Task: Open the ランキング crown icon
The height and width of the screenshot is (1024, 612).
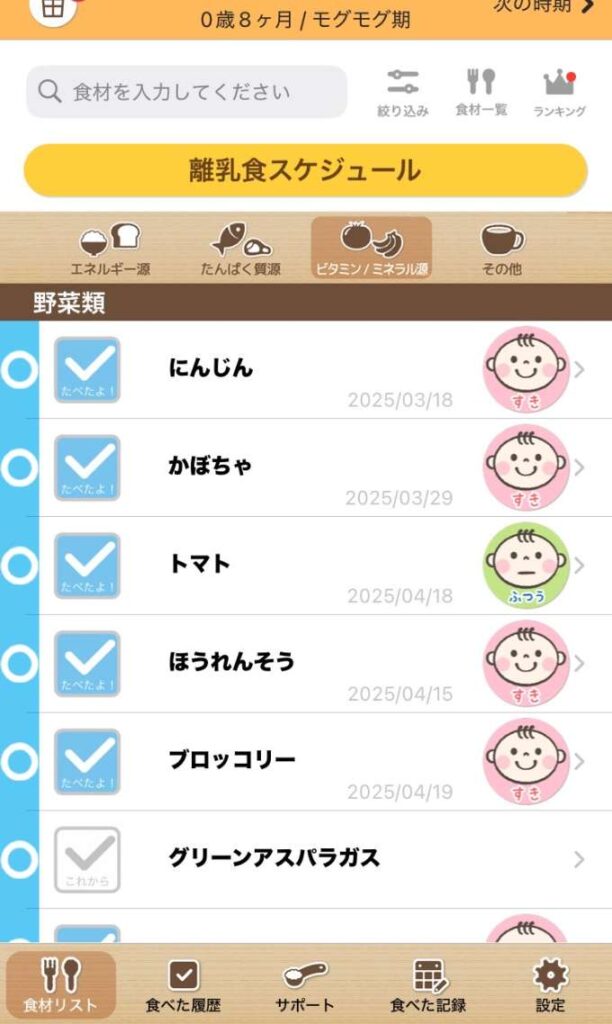Action: point(559,93)
